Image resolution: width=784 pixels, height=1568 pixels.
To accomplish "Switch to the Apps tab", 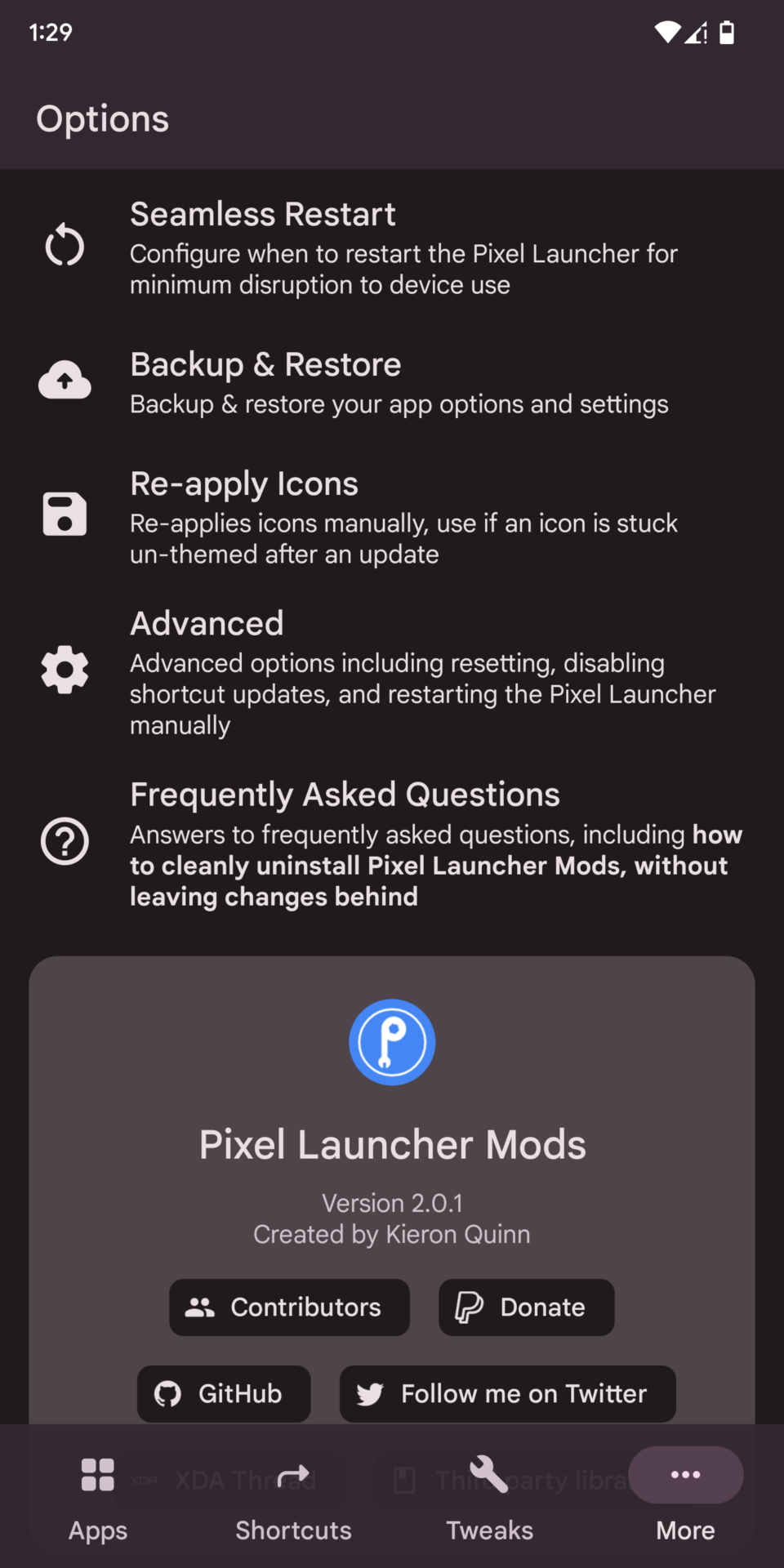I will [98, 1498].
